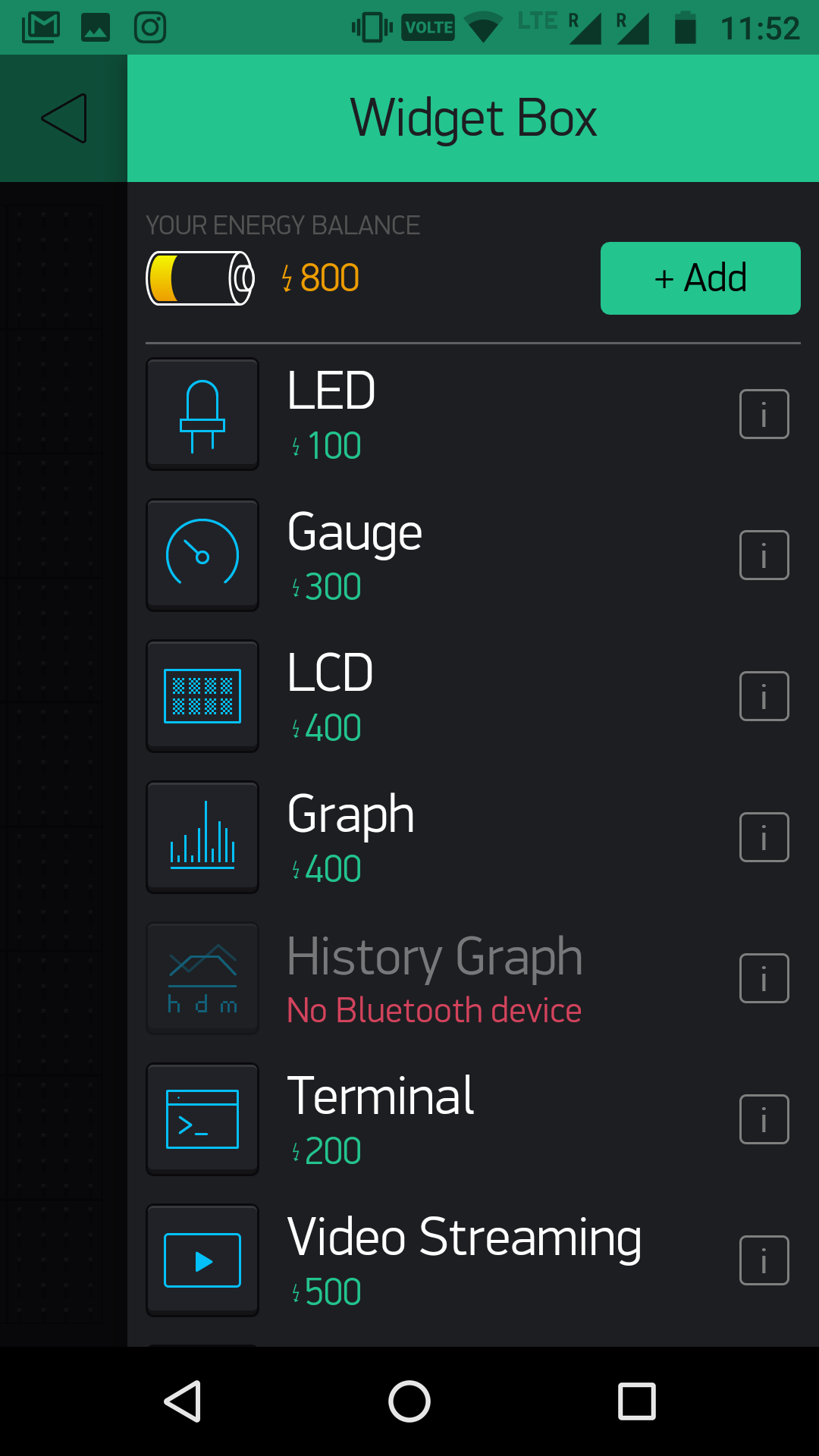
Task: Pick the Graph widget
Action: coord(350,836)
